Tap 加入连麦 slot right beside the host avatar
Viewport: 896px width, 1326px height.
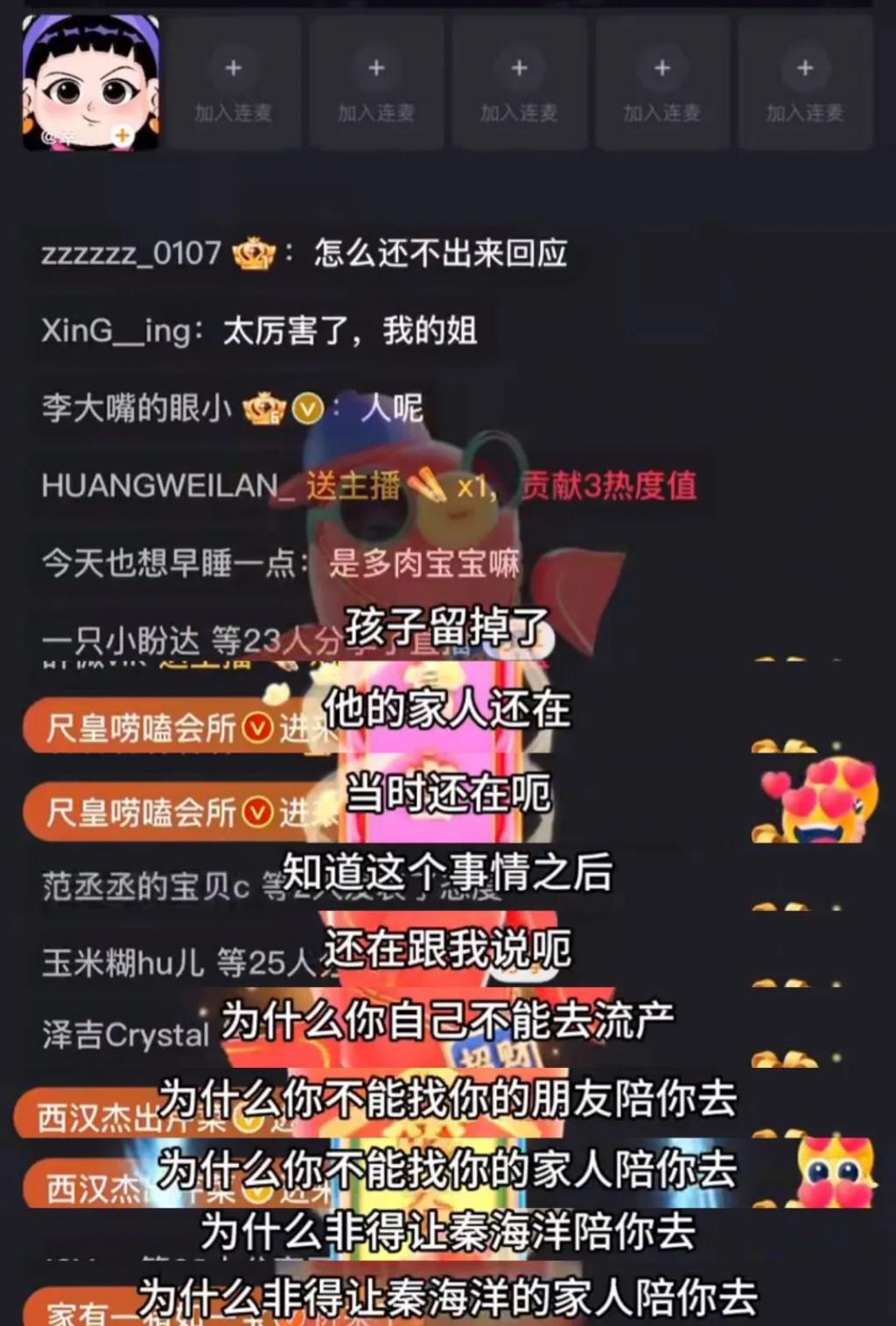233,88
